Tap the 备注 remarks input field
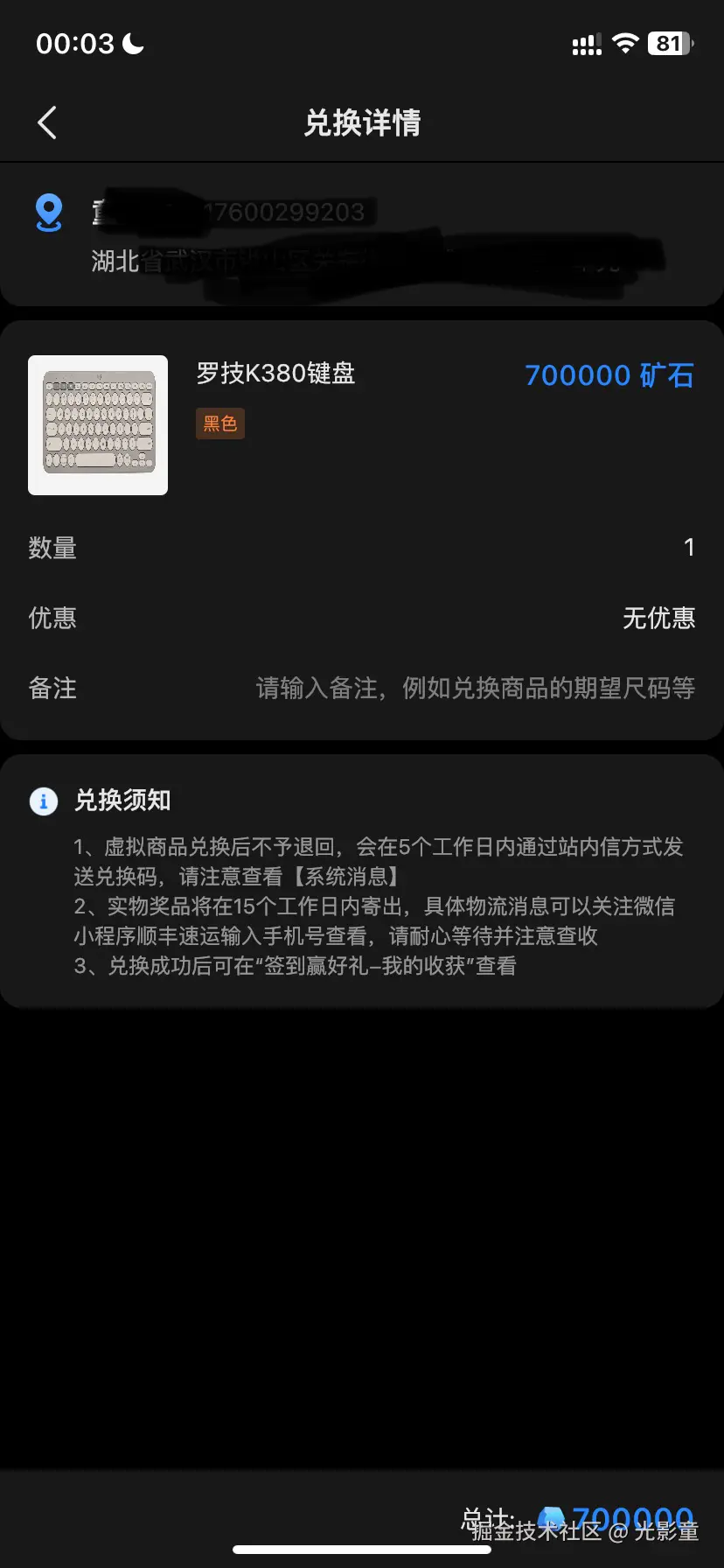Screen dimensions: 724x1568 (476, 688)
